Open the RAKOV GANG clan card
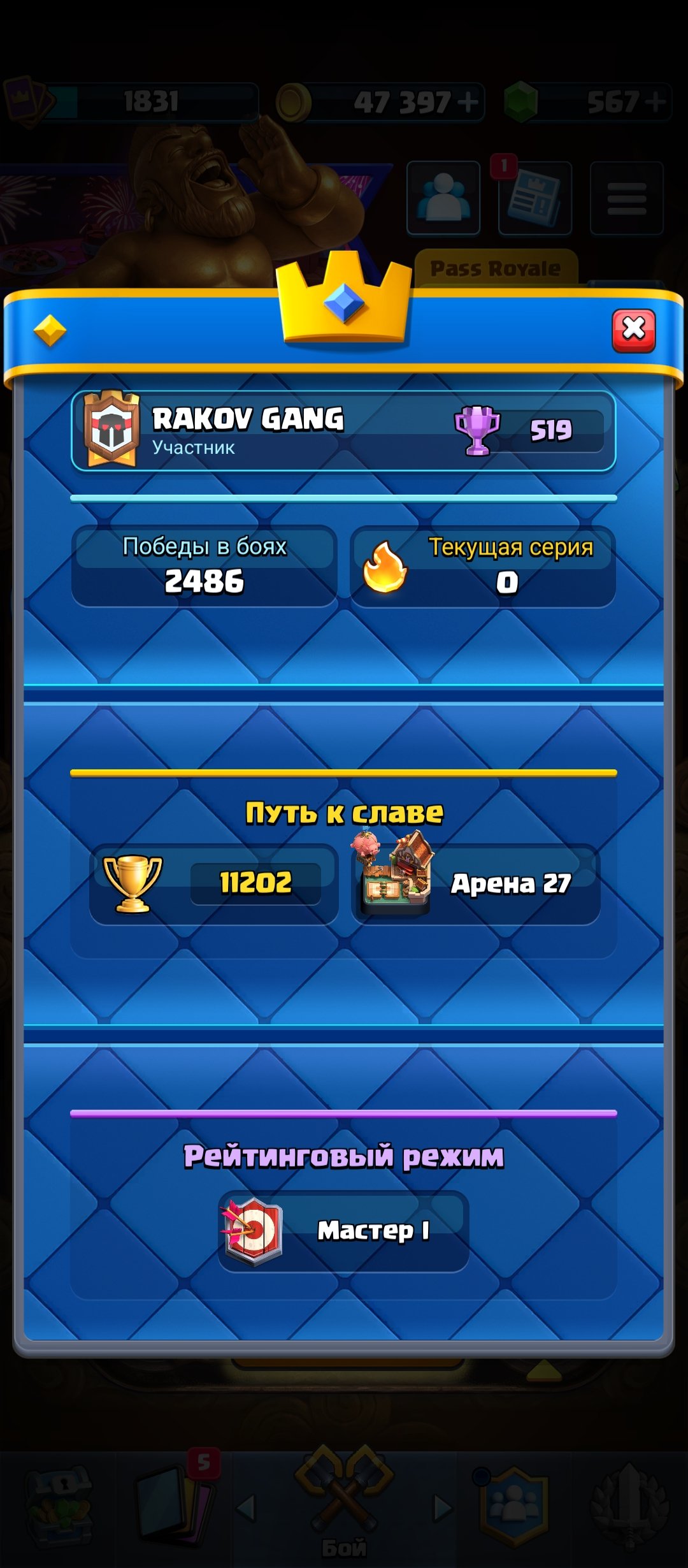 point(343,431)
